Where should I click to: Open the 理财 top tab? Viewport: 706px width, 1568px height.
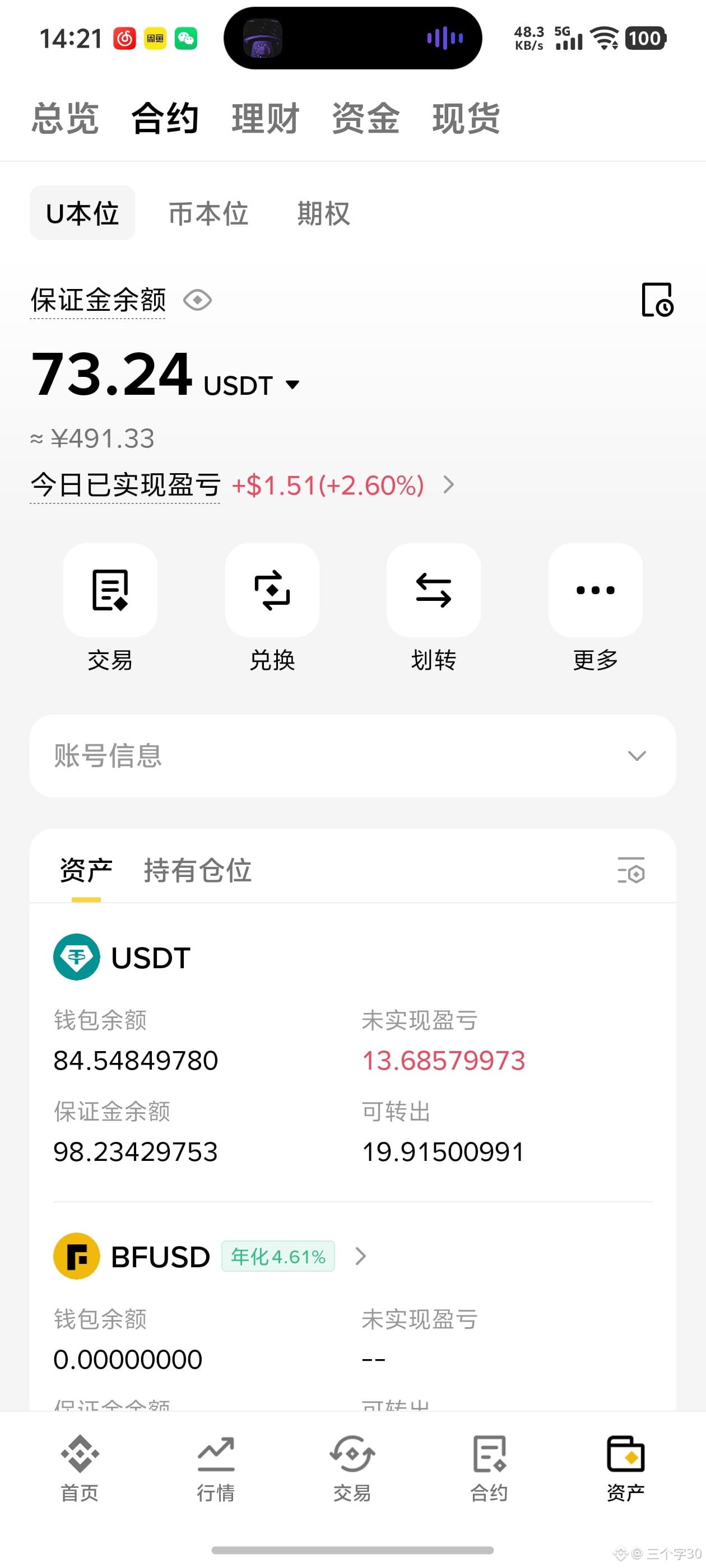(x=266, y=118)
